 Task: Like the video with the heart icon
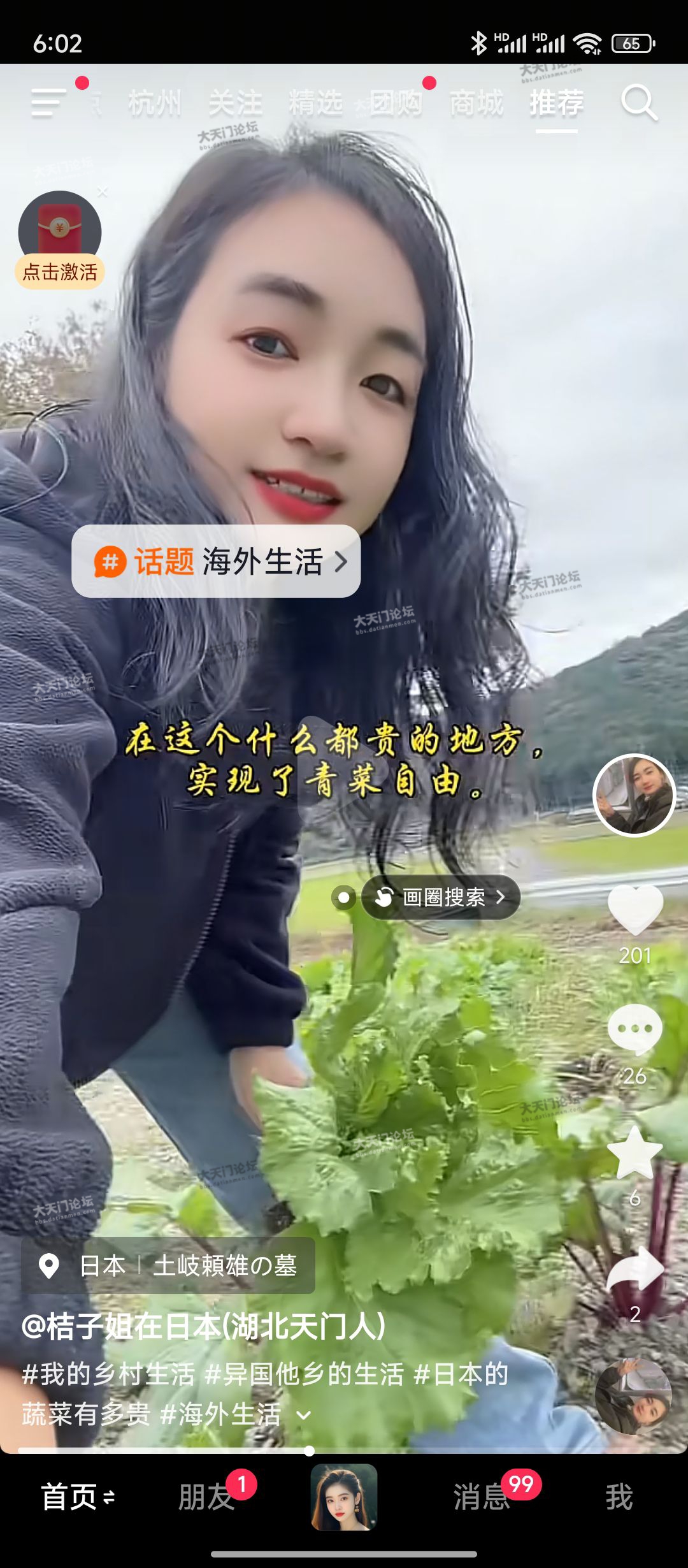(635, 910)
